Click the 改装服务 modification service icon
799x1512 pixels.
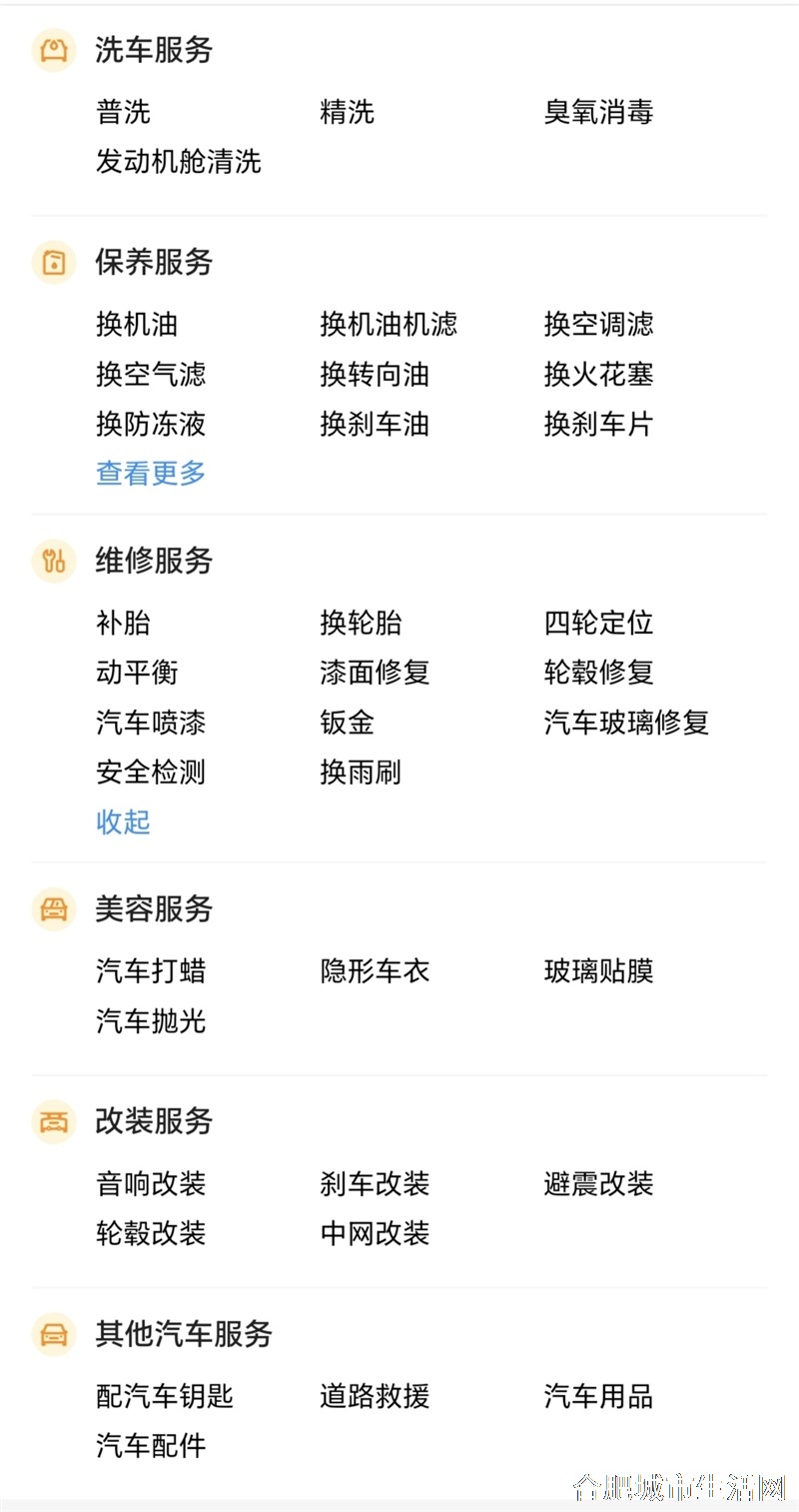point(53,1122)
